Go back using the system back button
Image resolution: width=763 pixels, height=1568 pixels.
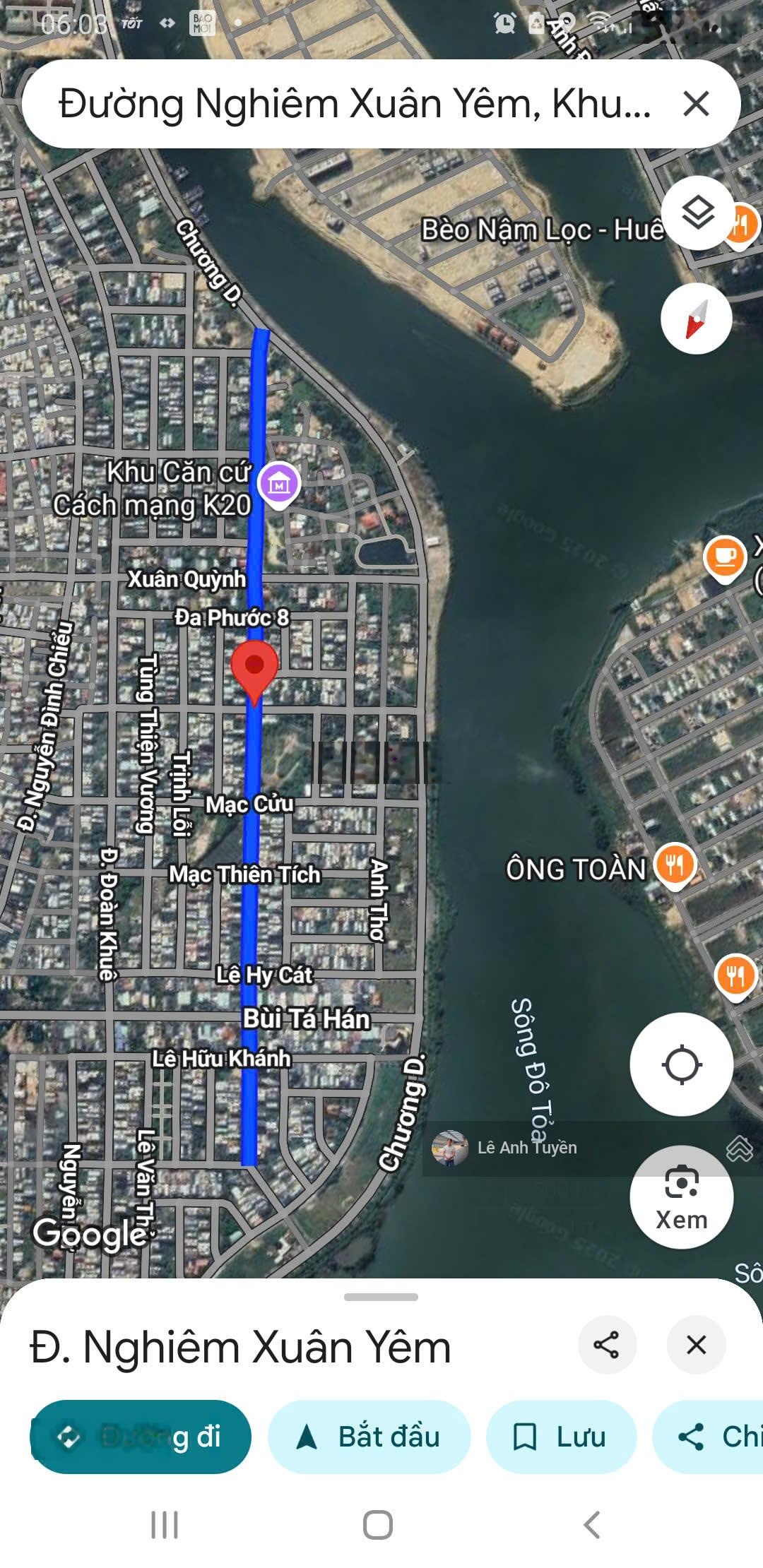click(x=592, y=1525)
